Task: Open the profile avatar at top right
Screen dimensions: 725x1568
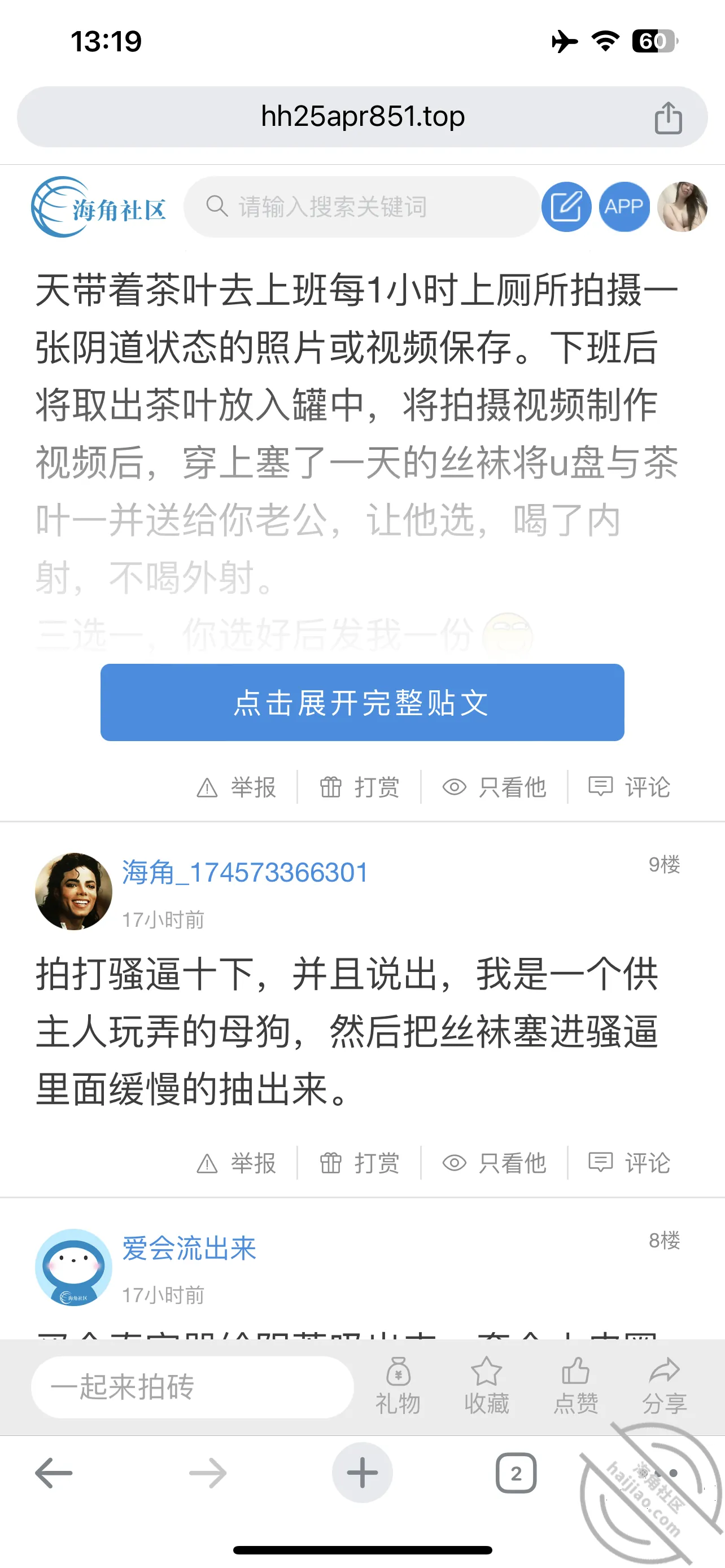Action: coord(682,207)
